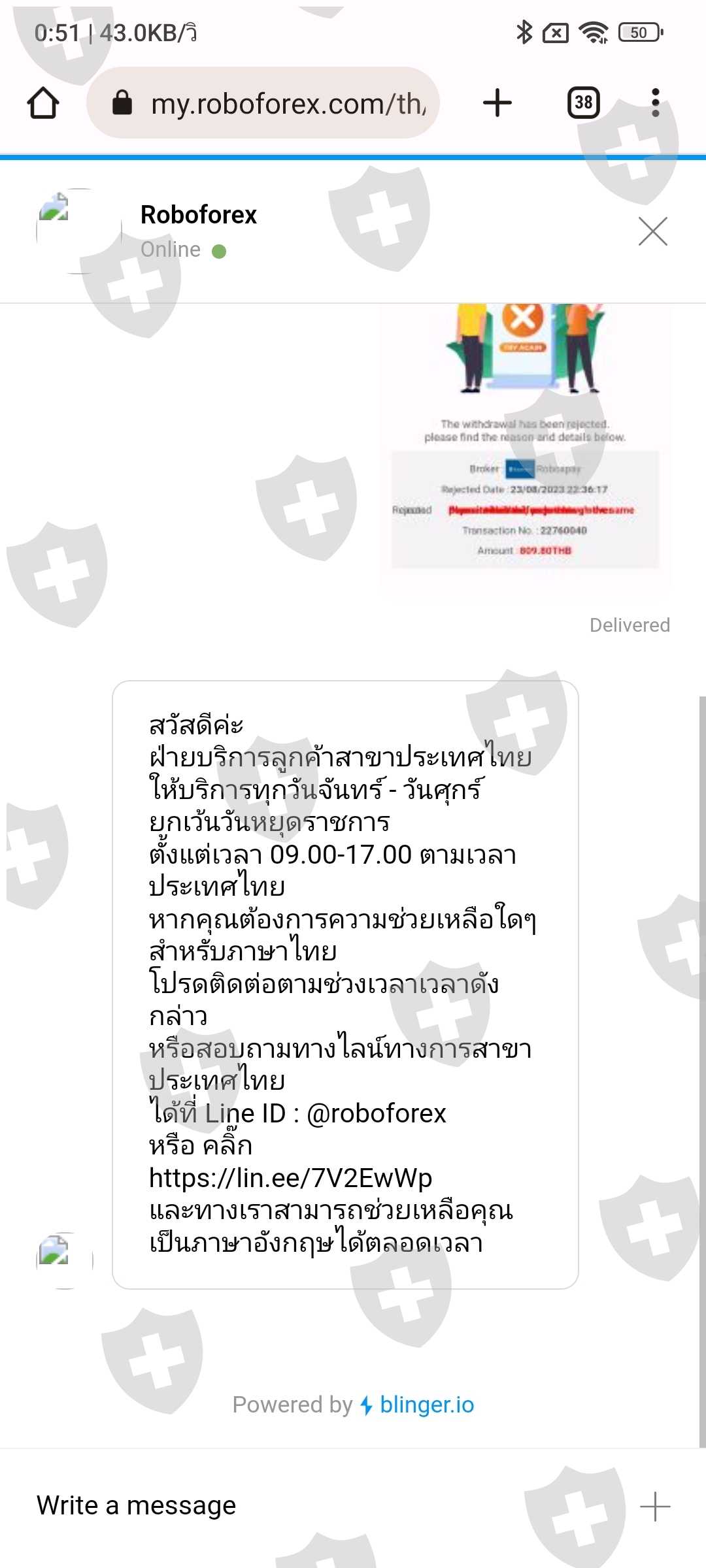Viewport: 706px width, 1568px height.
Task: Tap the my.roboforex.com address bar
Action: [263, 103]
